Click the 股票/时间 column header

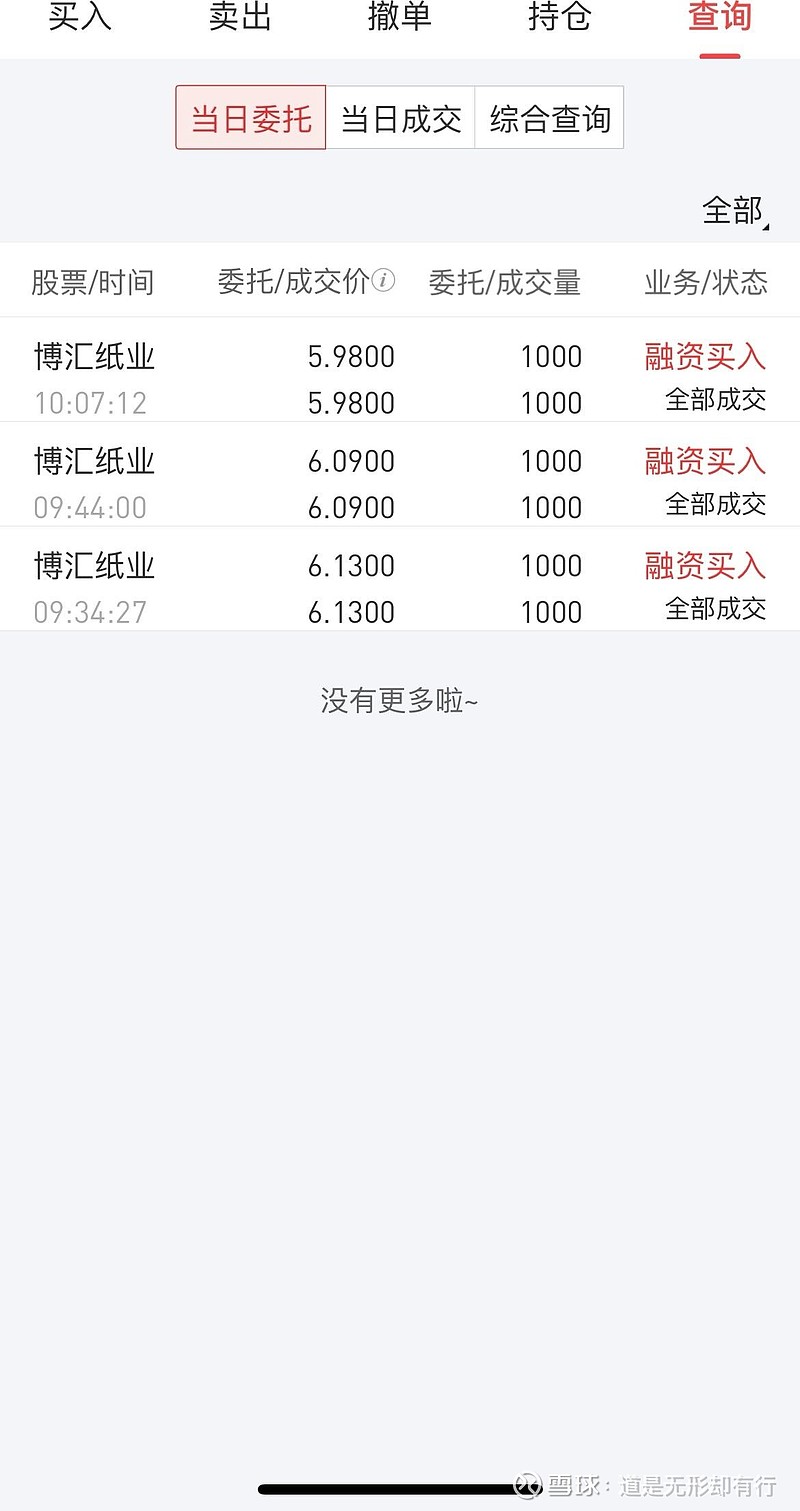(91, 282)
